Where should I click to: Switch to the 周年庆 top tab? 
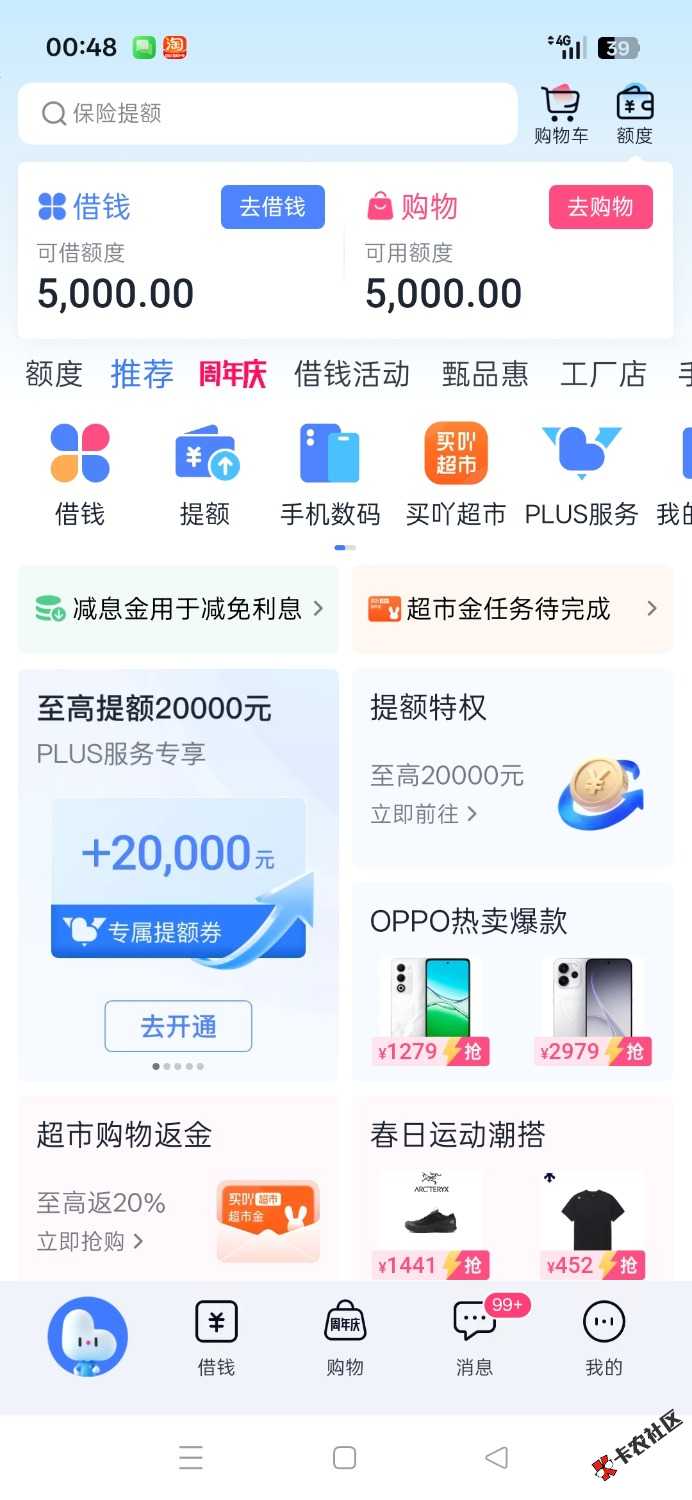pos(232,374)
